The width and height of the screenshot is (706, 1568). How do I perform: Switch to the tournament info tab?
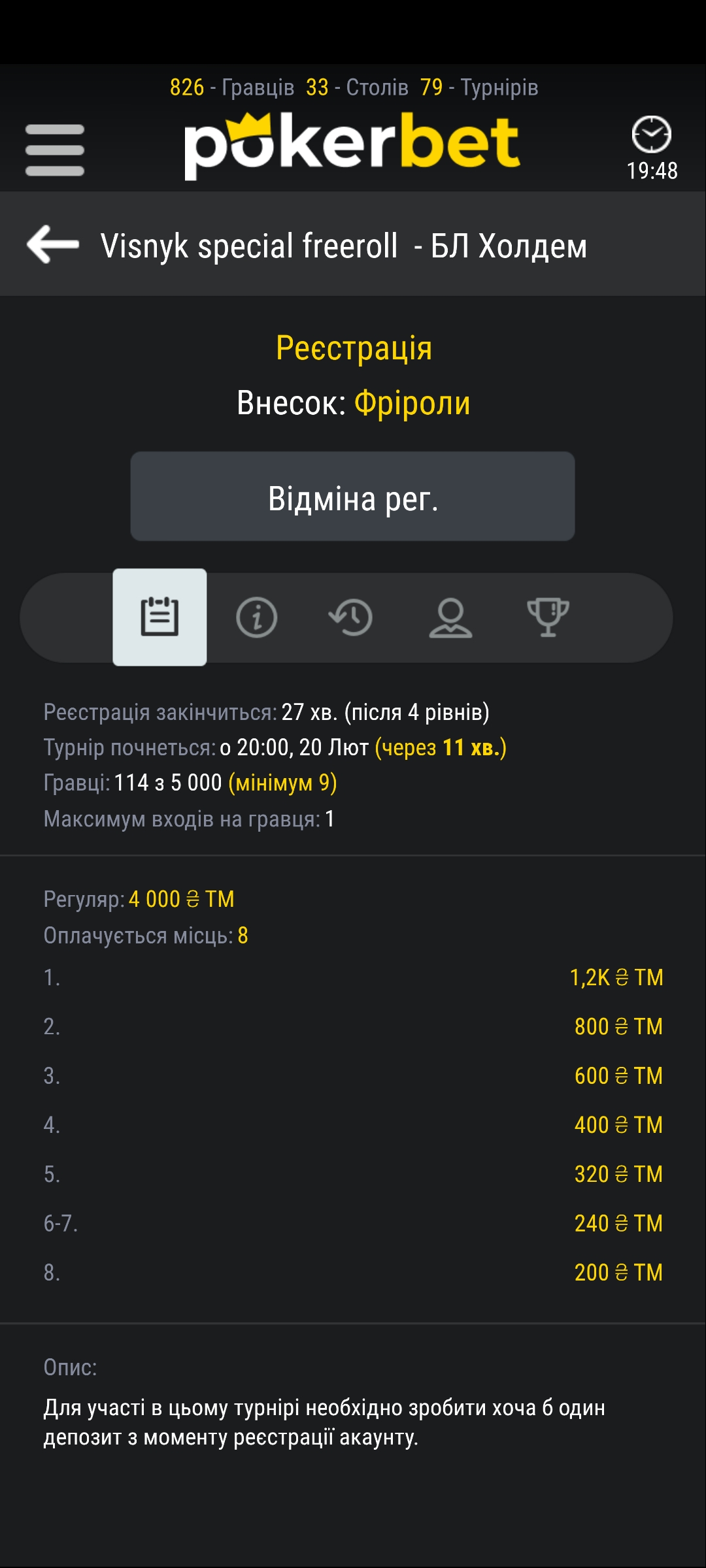tap(256, 617)
